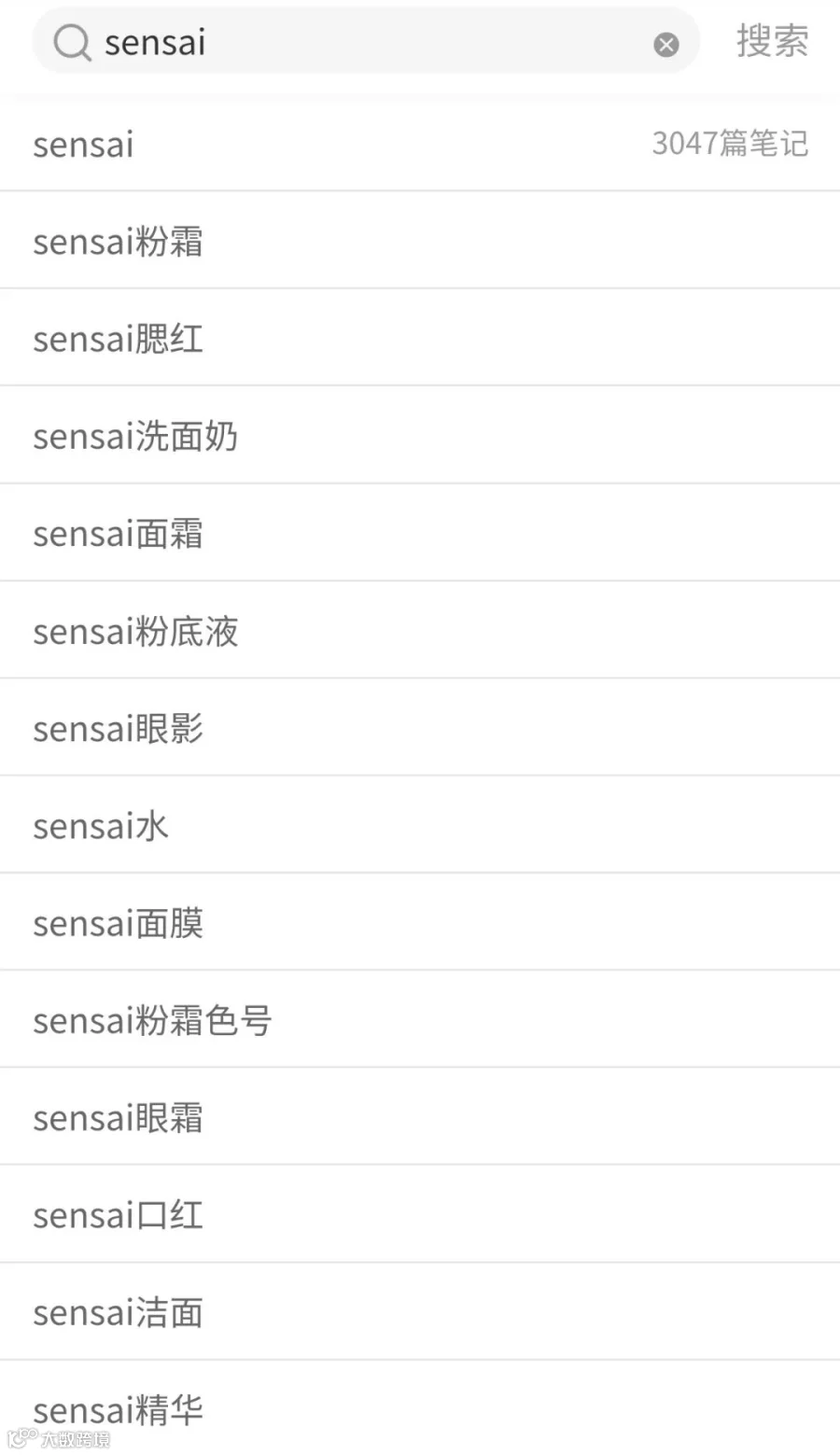Open the sensai suggestion with 3047篇笔记
The width and height of the screenshot is (840, 1455).
tap(420, 144)
